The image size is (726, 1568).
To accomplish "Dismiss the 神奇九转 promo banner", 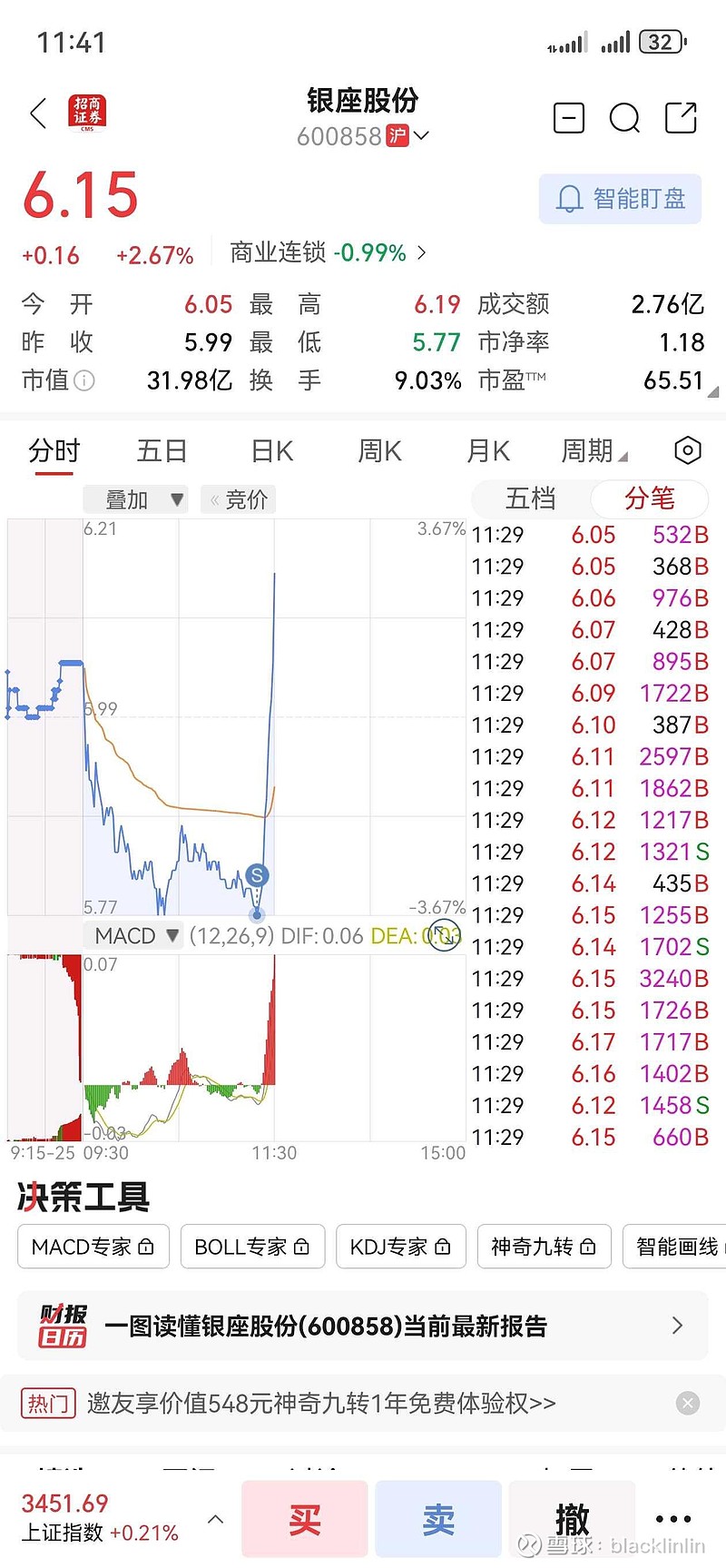I will click(x=688, y=1404).
